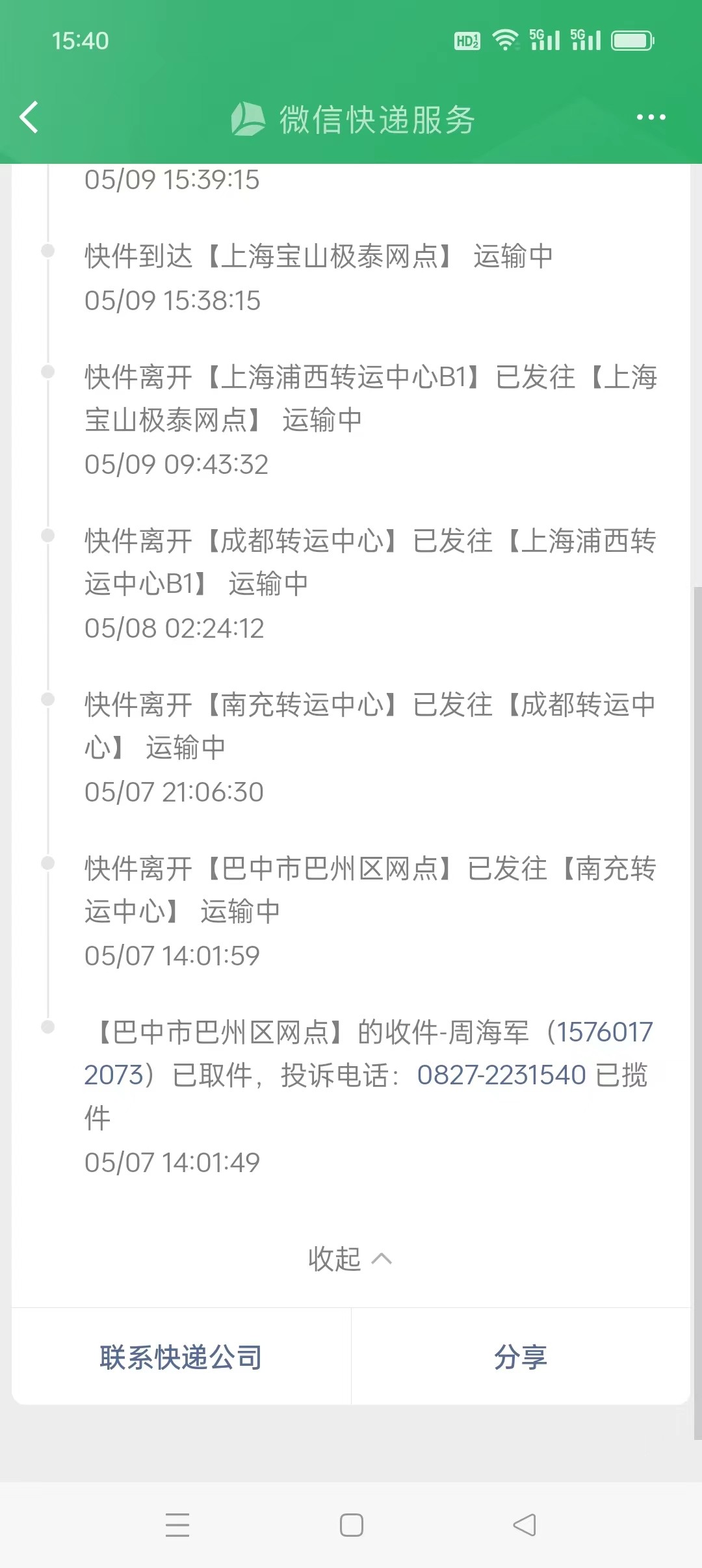Collapse tracking details with 收起
The image size is (702, 1568).
point(350,1259)
